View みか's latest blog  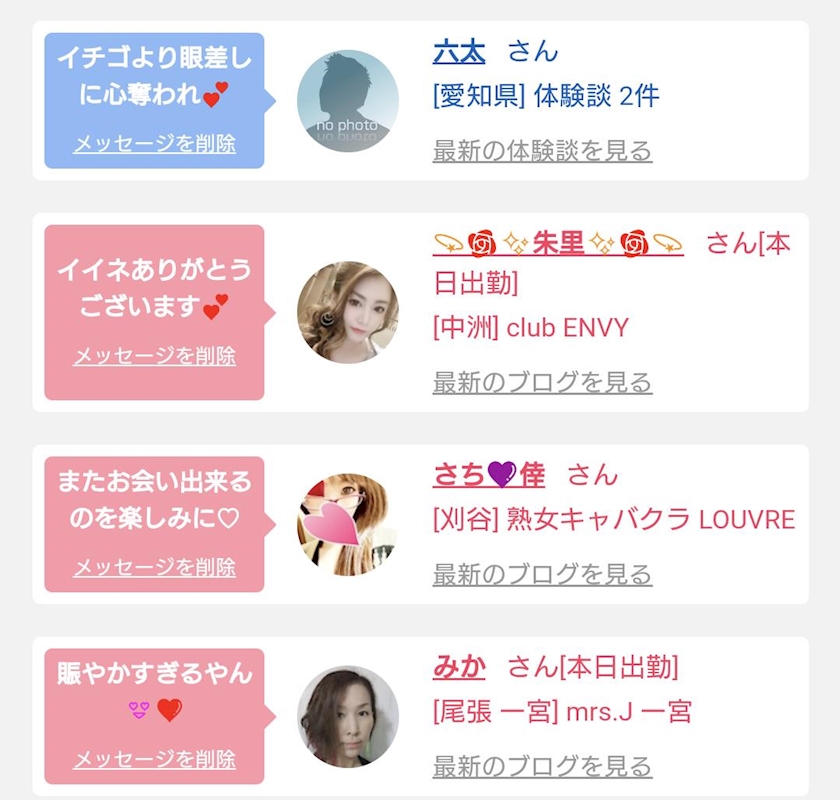coord(542,766)
